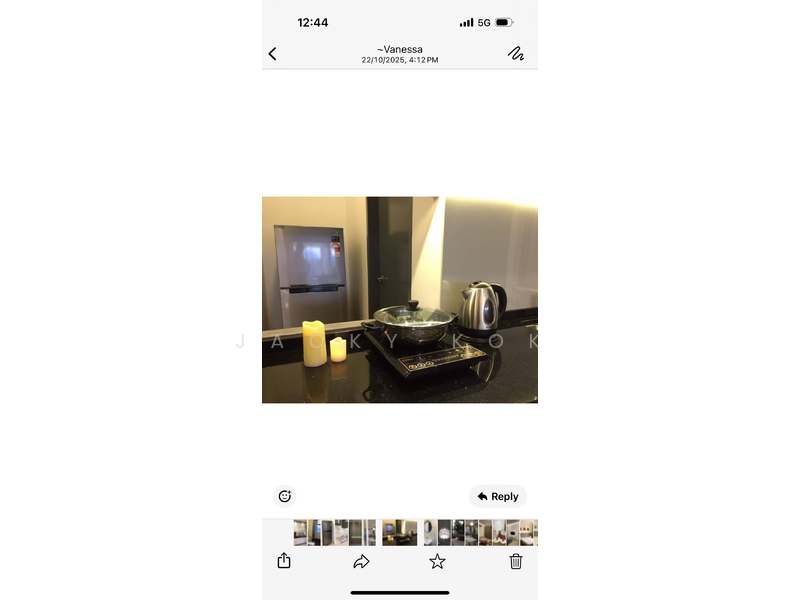Share the photo via share sheet
This screenshot has height=600, width=800.
[x=284, y=561]
